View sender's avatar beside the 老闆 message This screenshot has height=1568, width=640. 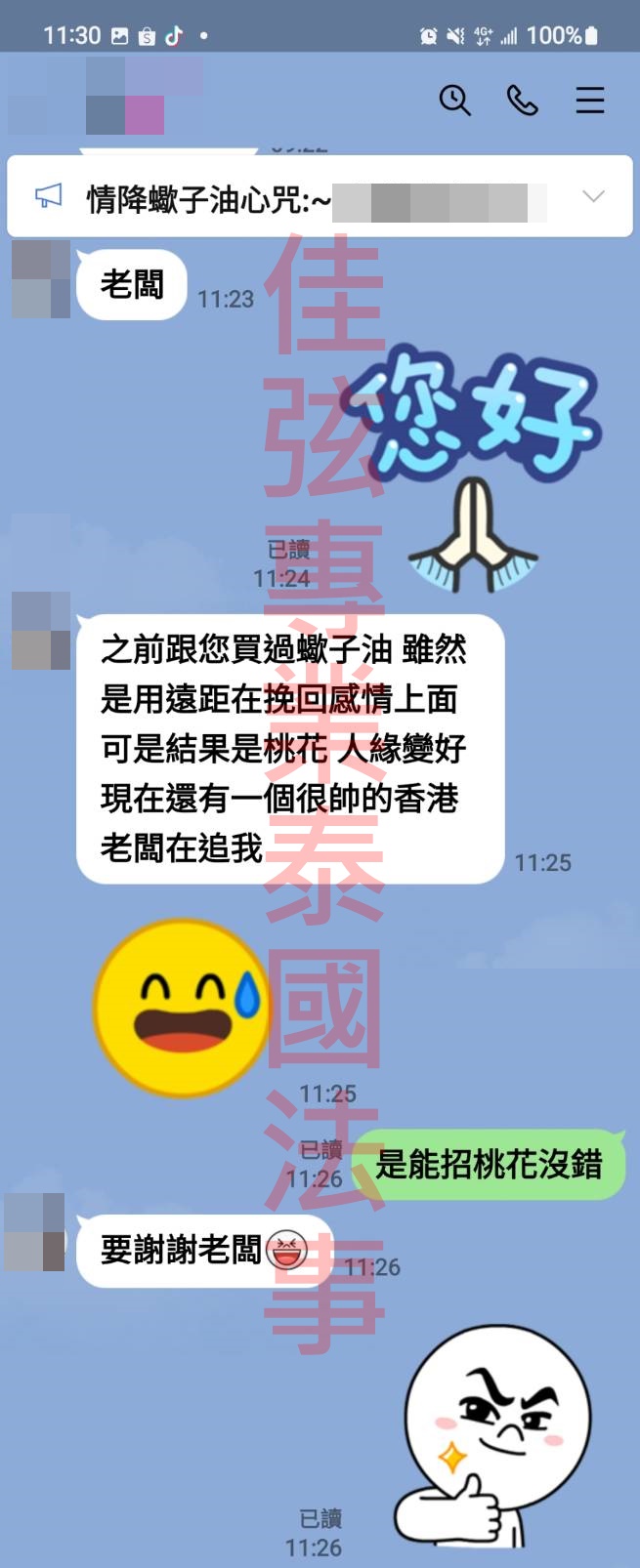(x=40, y=279)
